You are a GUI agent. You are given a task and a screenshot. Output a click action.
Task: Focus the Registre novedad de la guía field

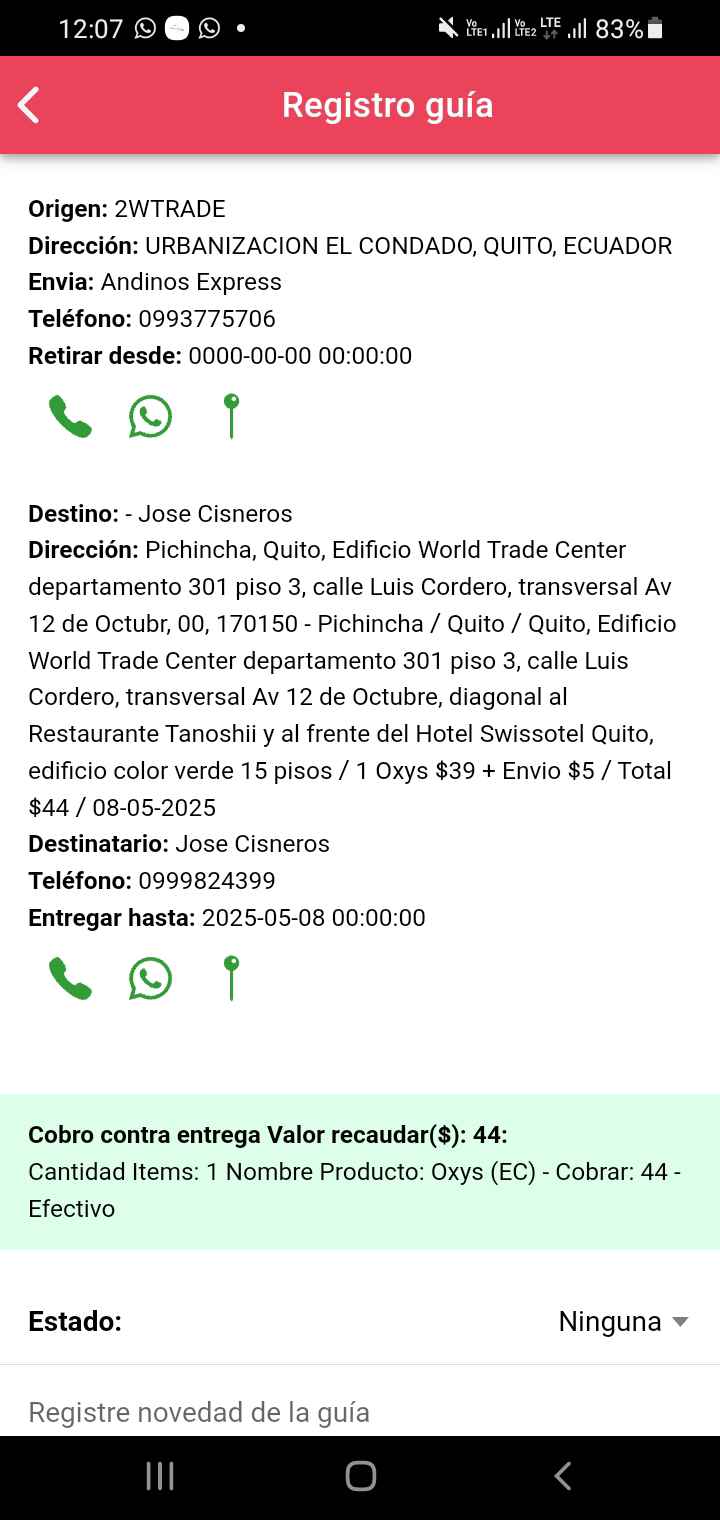click(x=360, y=1412)
